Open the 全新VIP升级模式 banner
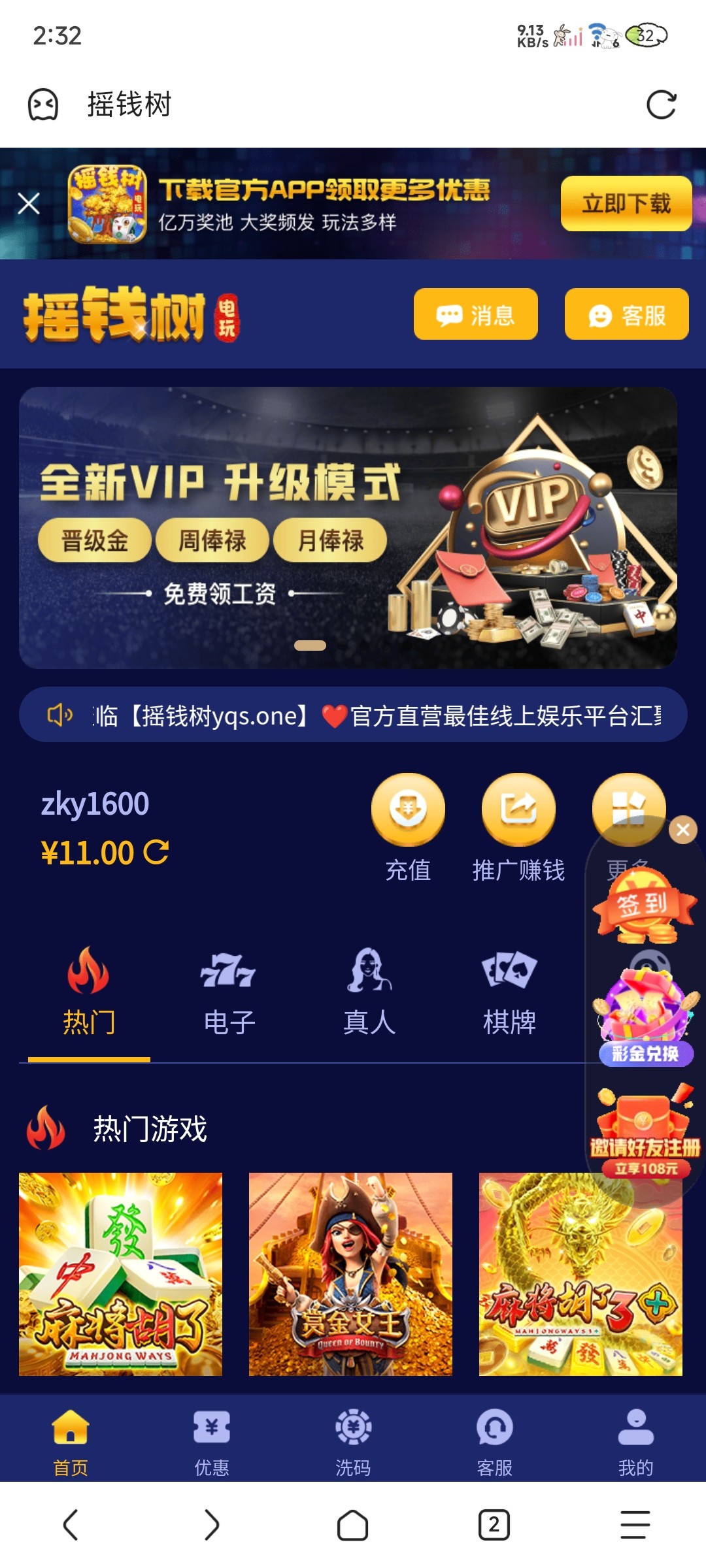Viewport: 706px width, 1568px height. (348, 527)
